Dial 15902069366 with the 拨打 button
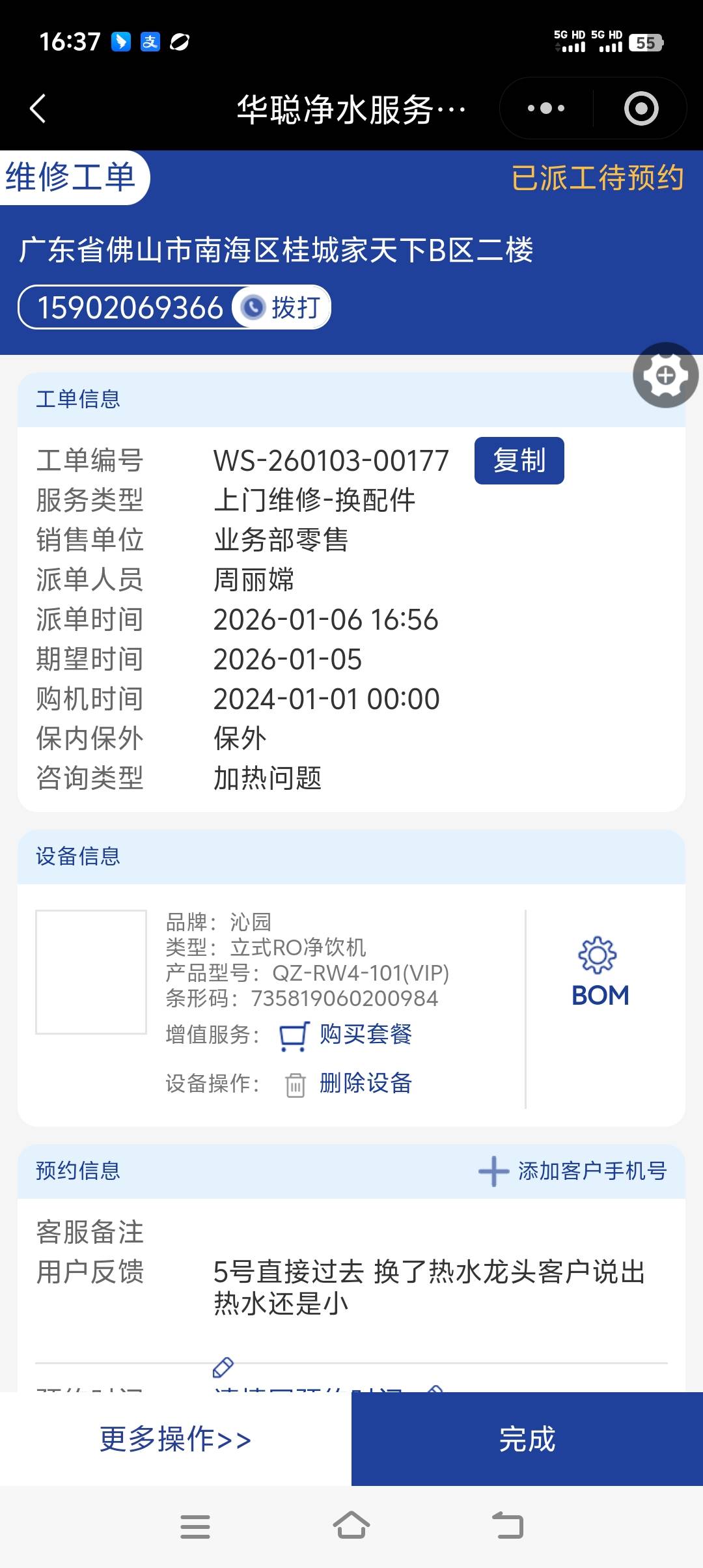 (x=283, y=307)
